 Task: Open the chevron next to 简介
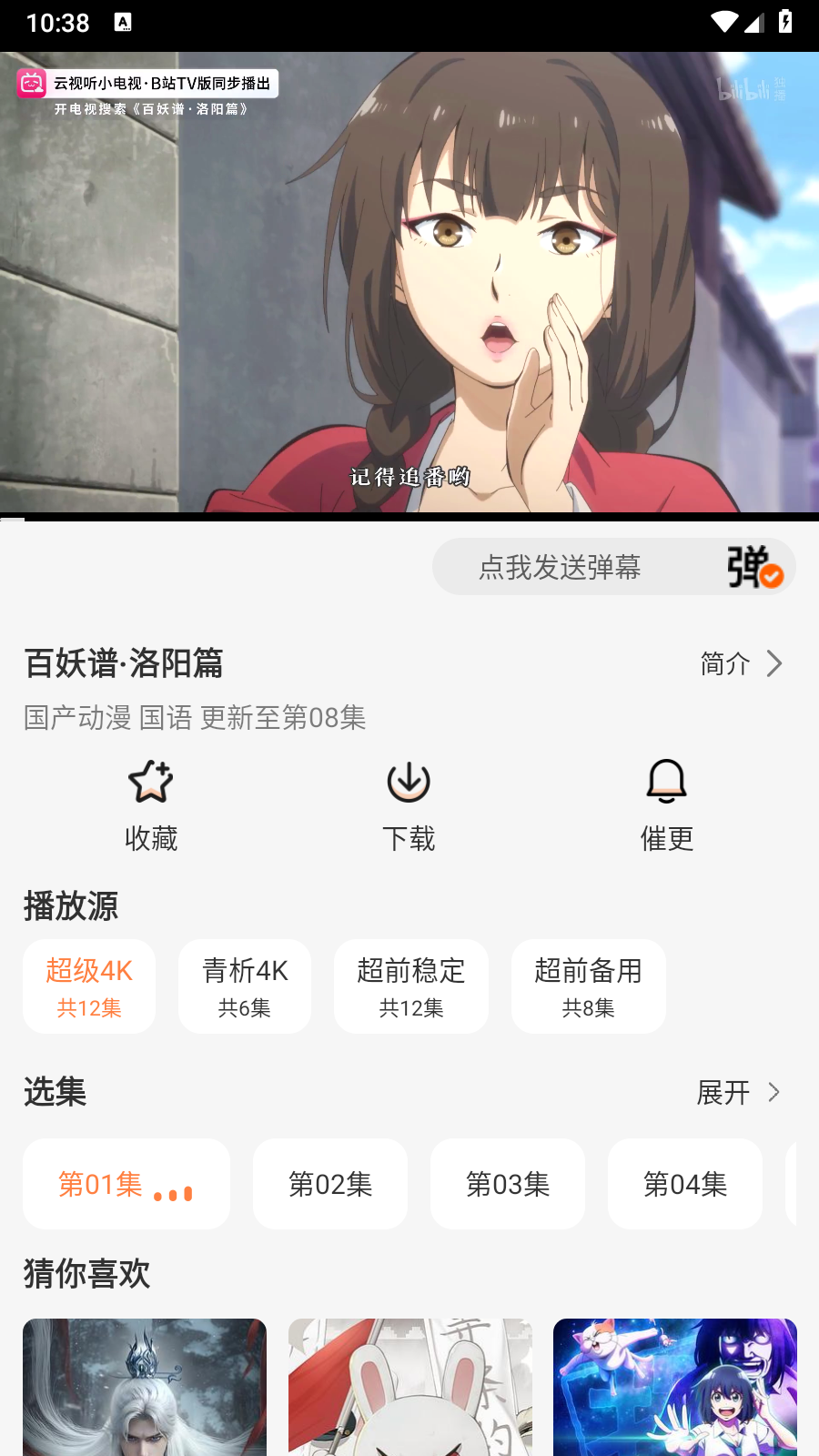[773, 663]
